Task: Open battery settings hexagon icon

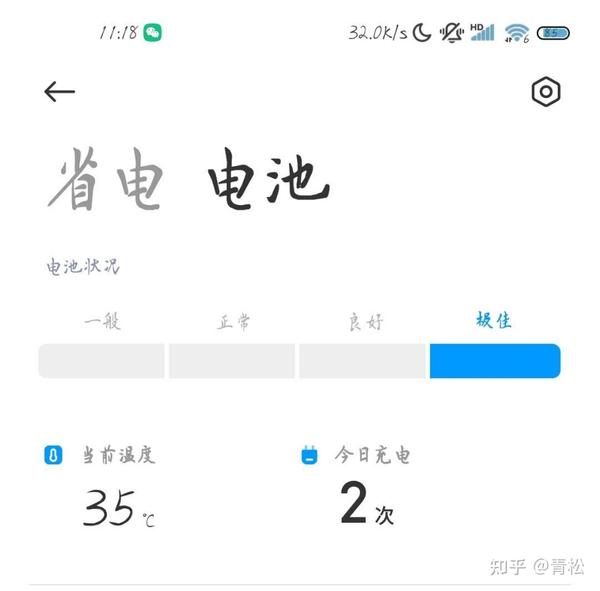Action: pyautogui.click(x=545, y=92)
